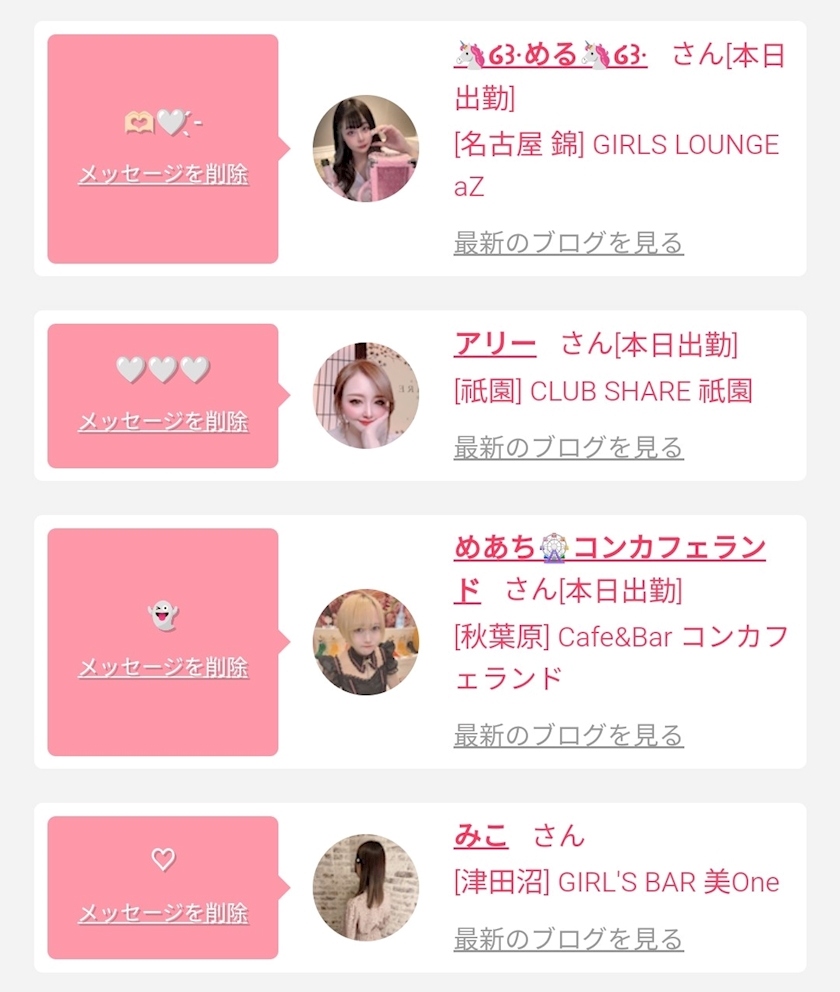Open みこ's profile name link

(x=481, y=836)
